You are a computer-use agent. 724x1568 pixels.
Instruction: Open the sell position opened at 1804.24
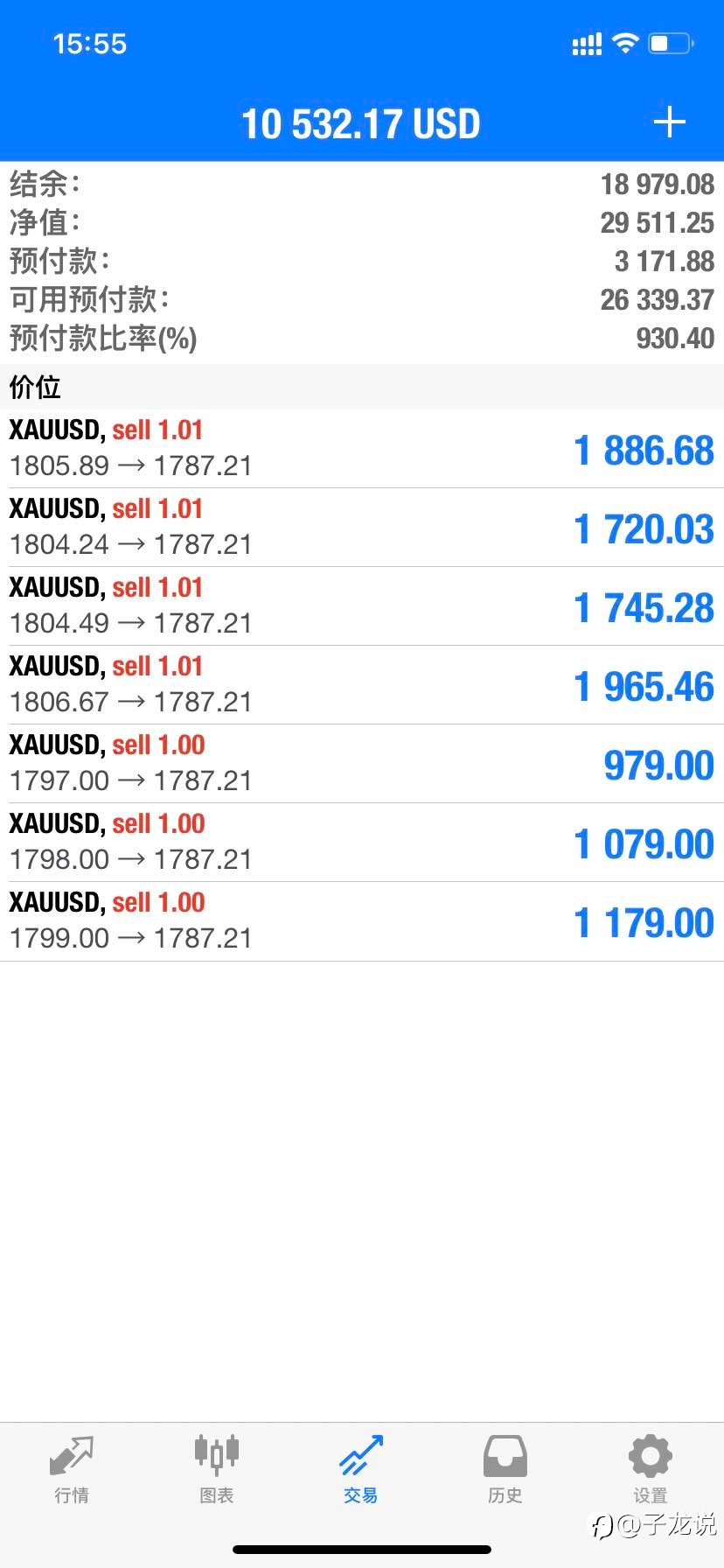[362, 528]
